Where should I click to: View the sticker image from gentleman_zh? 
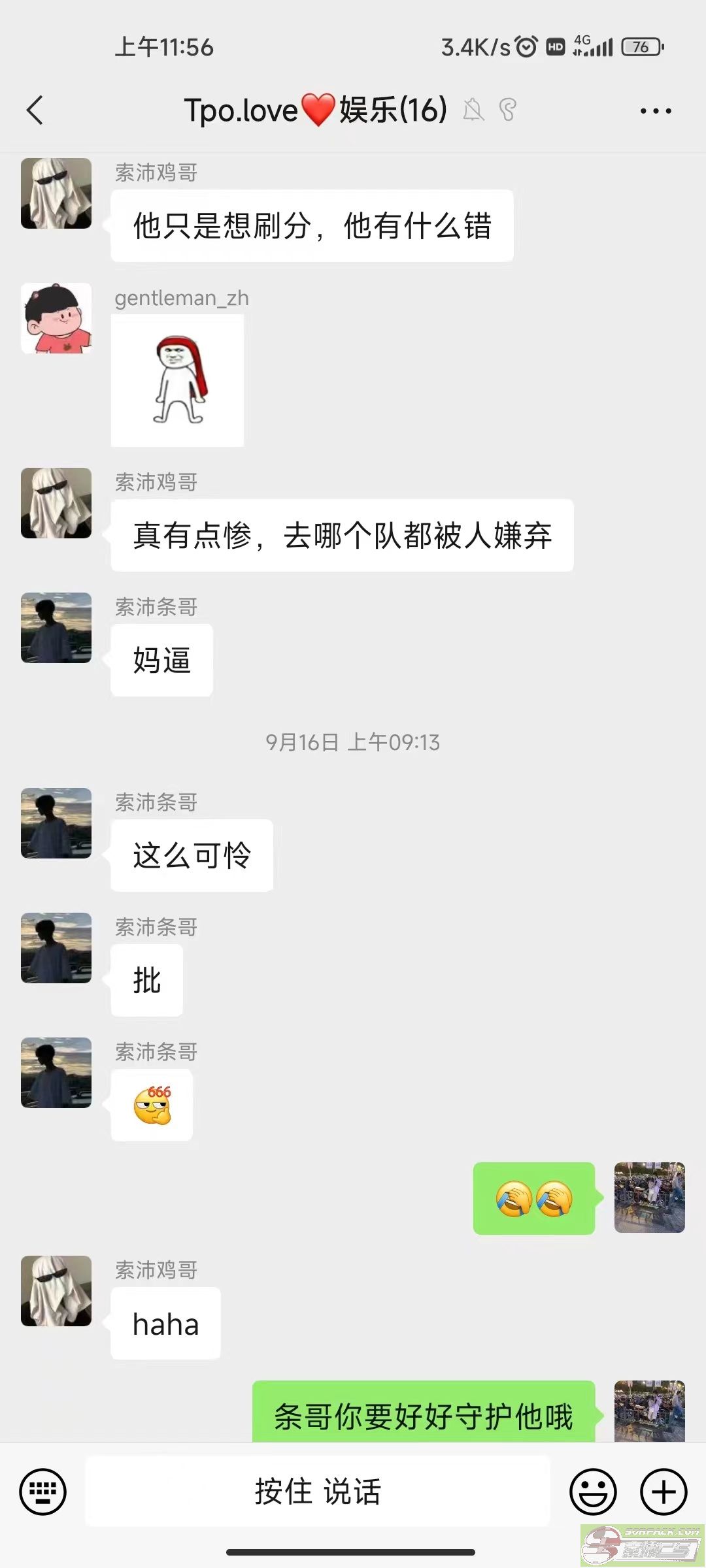178,381
